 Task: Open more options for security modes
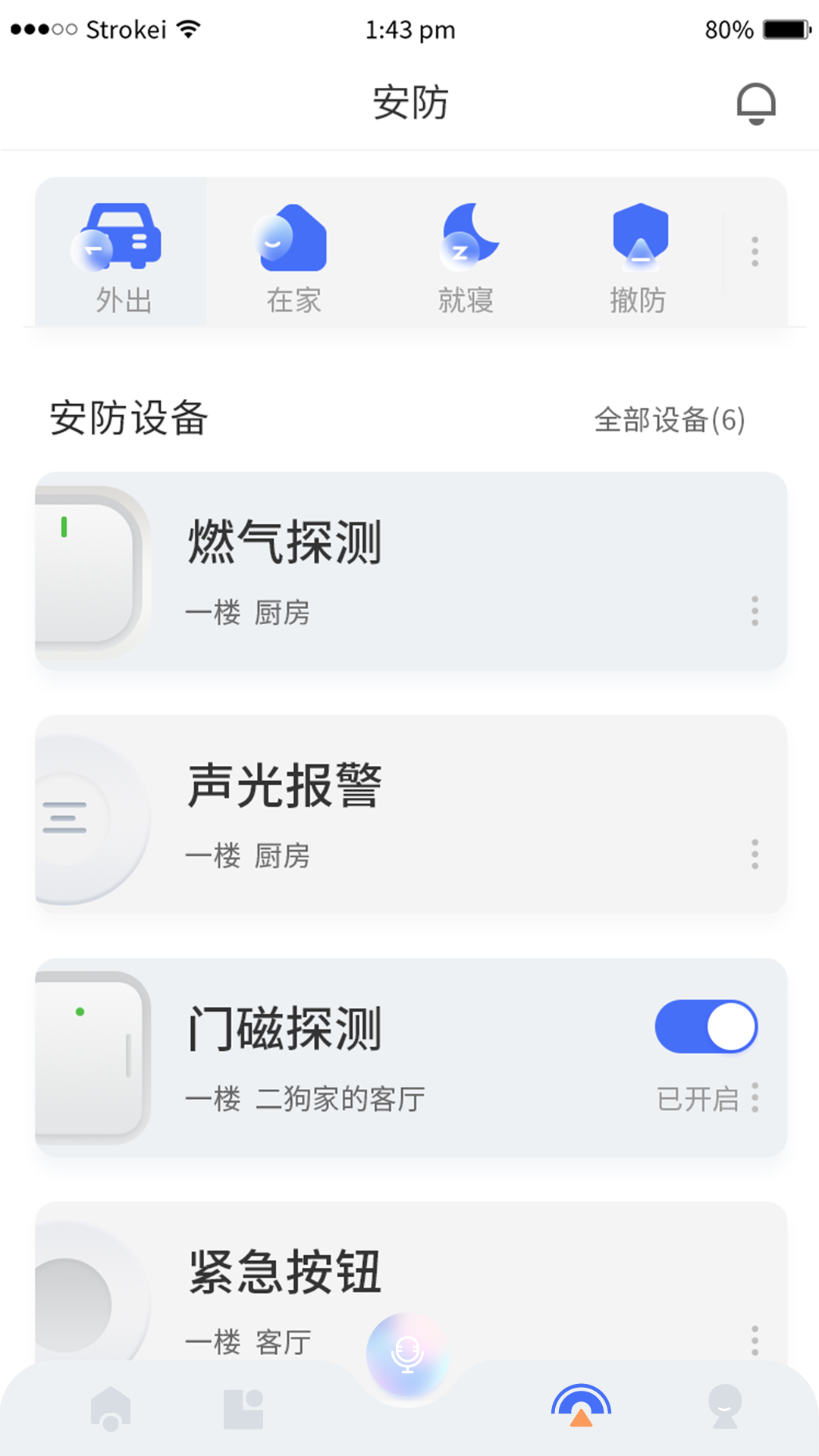click(x=755, y=252)
